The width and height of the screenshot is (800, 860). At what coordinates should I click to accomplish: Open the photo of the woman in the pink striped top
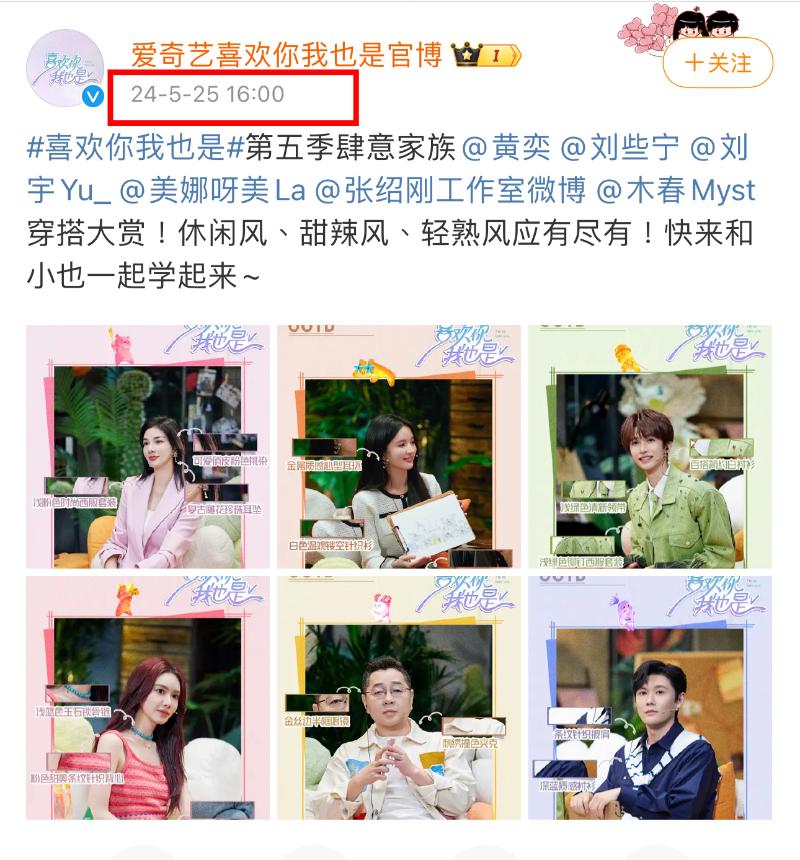(148, 698)
